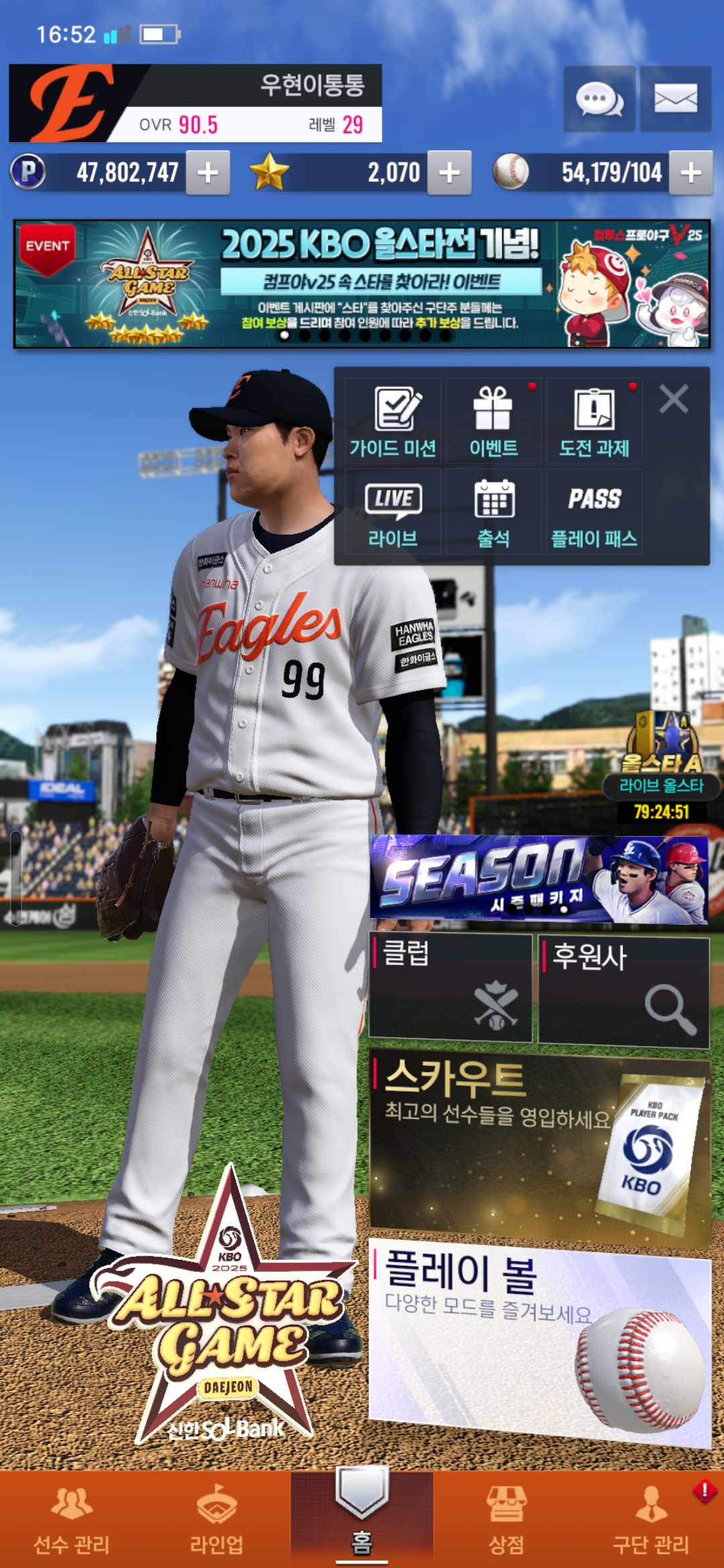Open the 2025 KBO All-Star event banner

[x=362, y=284]
